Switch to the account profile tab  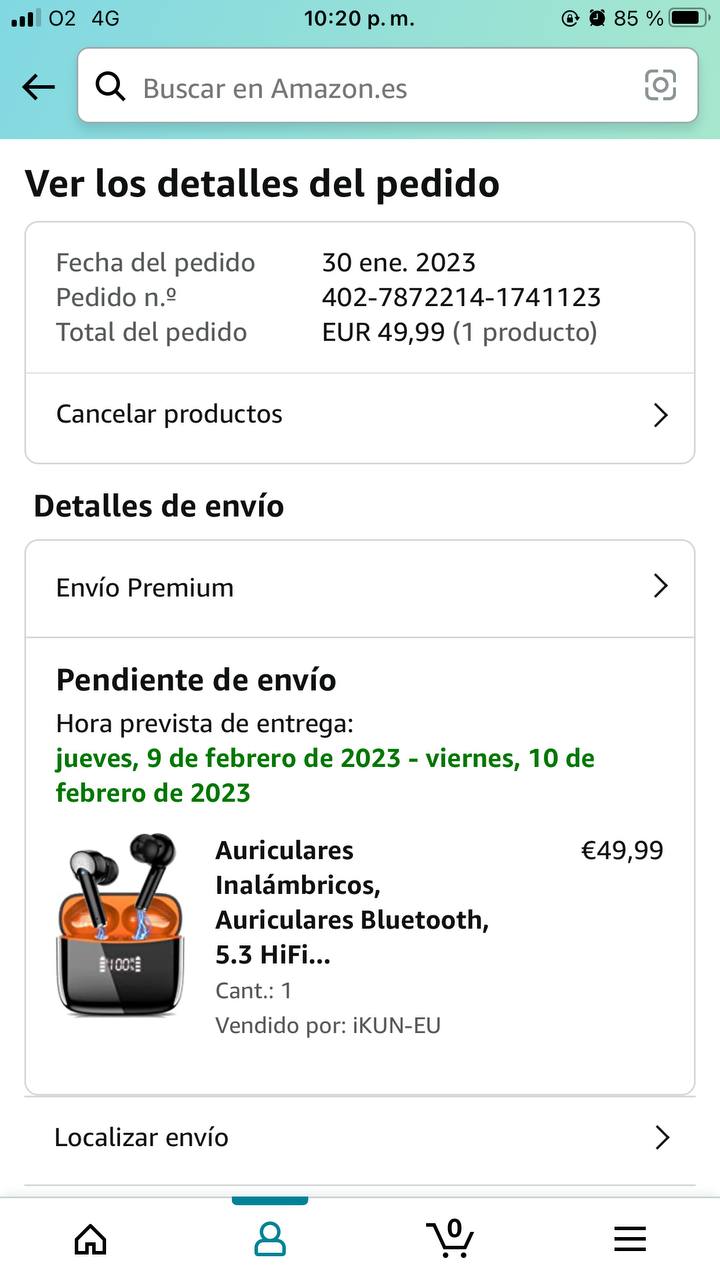click(x=270, y=1239)
